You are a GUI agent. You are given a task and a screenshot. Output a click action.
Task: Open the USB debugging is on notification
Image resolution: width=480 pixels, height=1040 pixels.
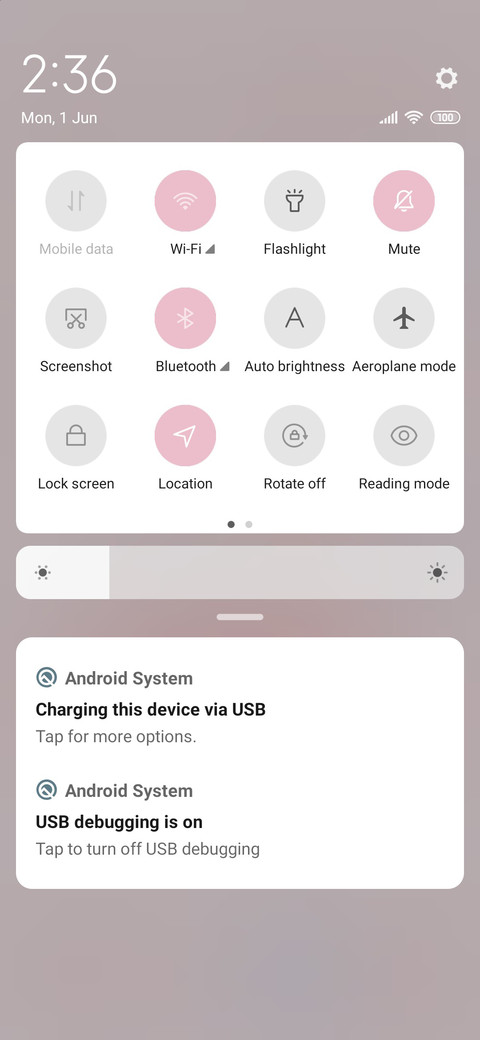coord(240,819)
